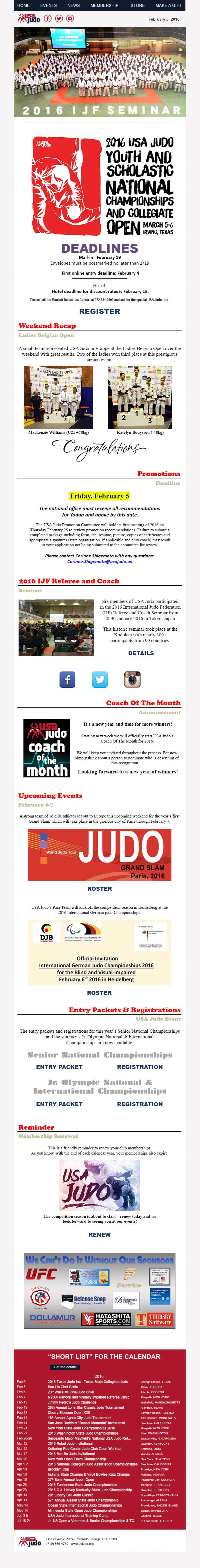Select MEMBERSHIP in the top menu
This screenshot has width=200, height=1568.
[105, 5]
